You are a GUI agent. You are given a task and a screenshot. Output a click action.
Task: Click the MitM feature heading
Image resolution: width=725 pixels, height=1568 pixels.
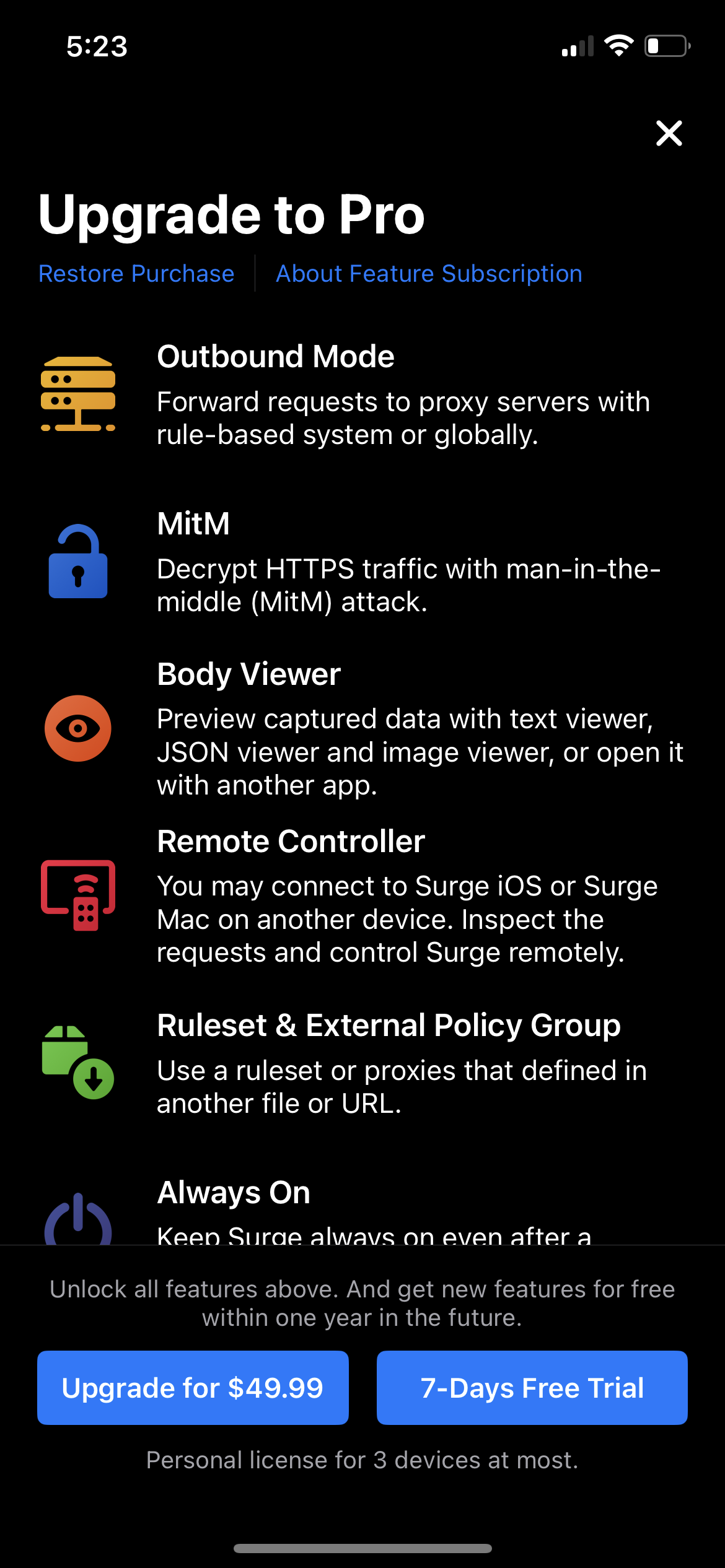coord(193,523)
